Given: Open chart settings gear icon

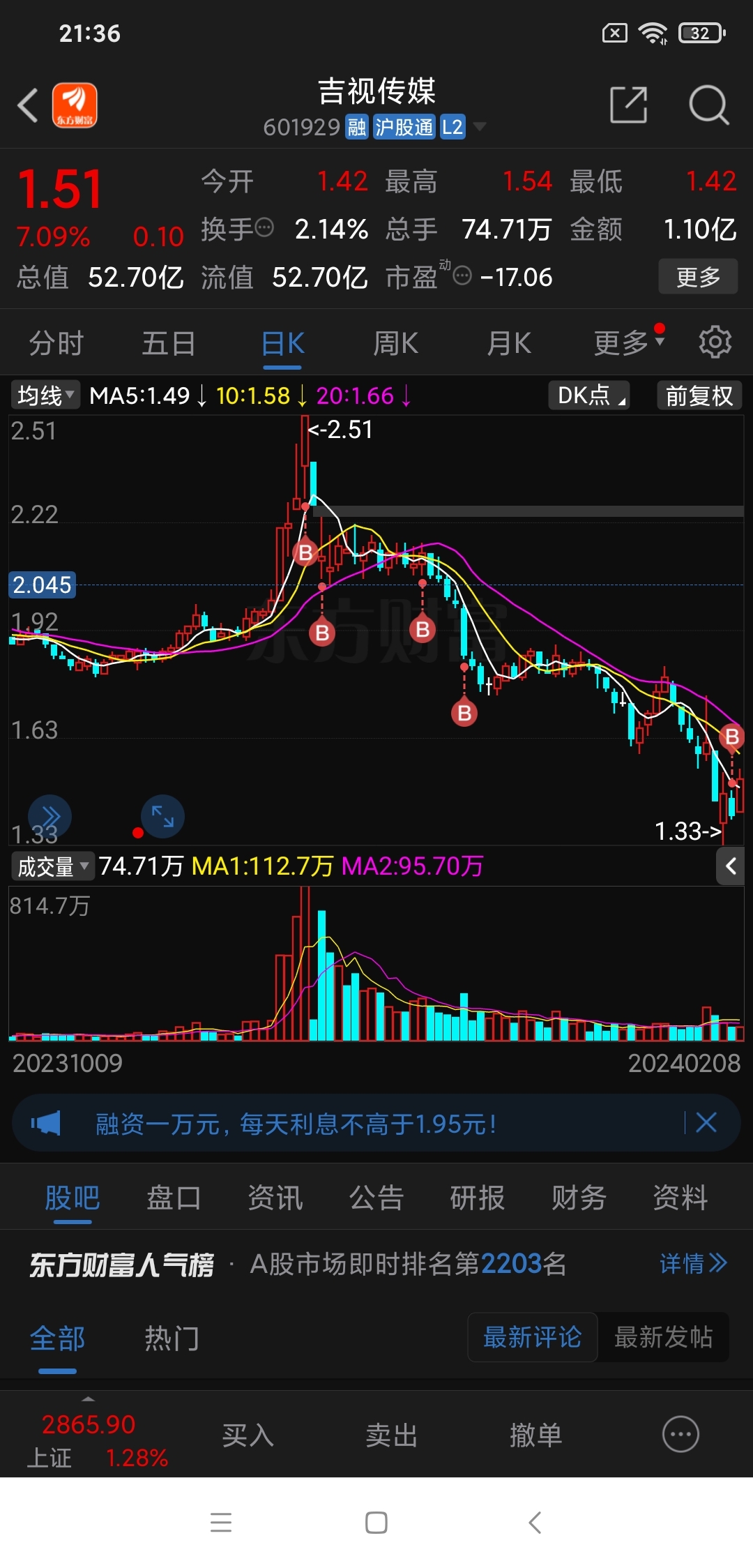Looking at the screenshot, I should coord(715,342).
